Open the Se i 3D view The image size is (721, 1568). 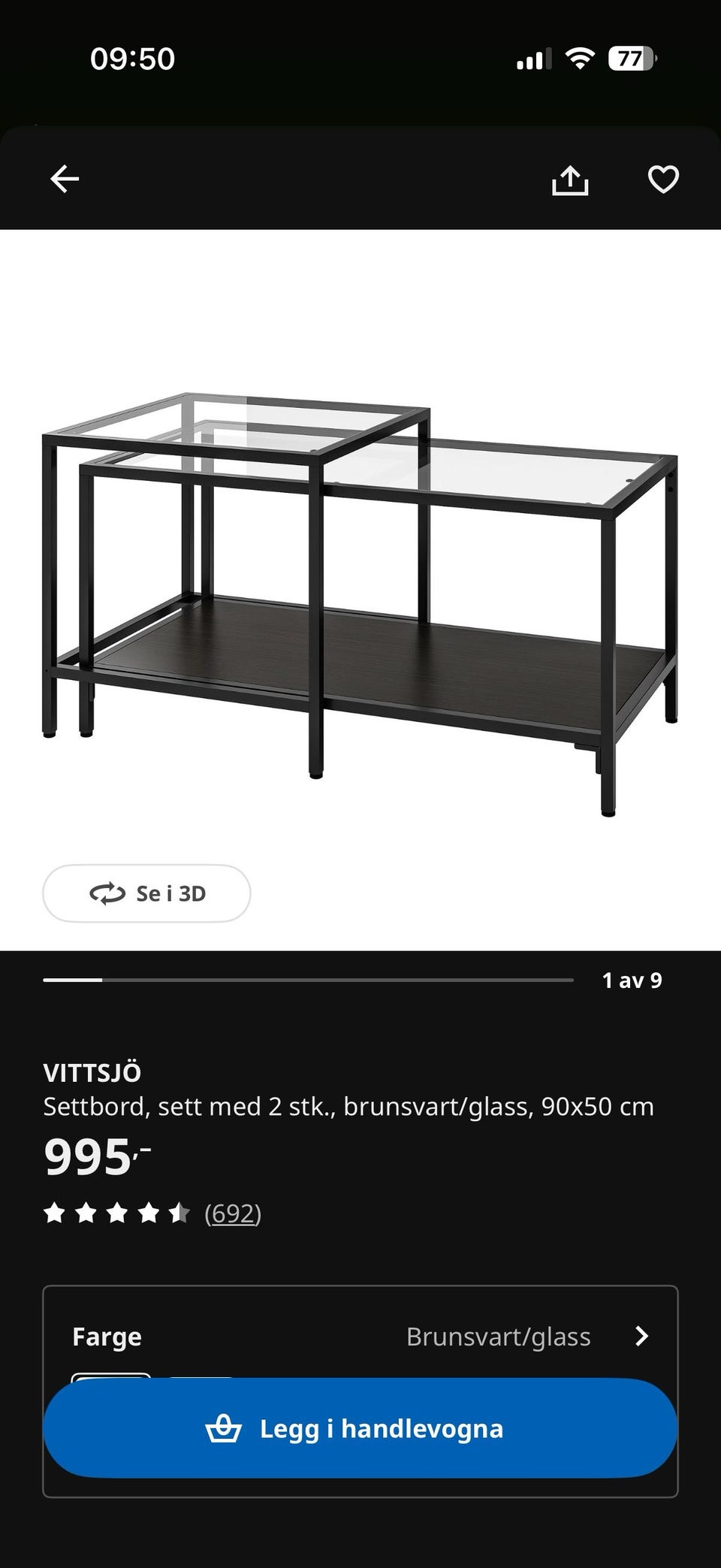[x=147, y=893]
